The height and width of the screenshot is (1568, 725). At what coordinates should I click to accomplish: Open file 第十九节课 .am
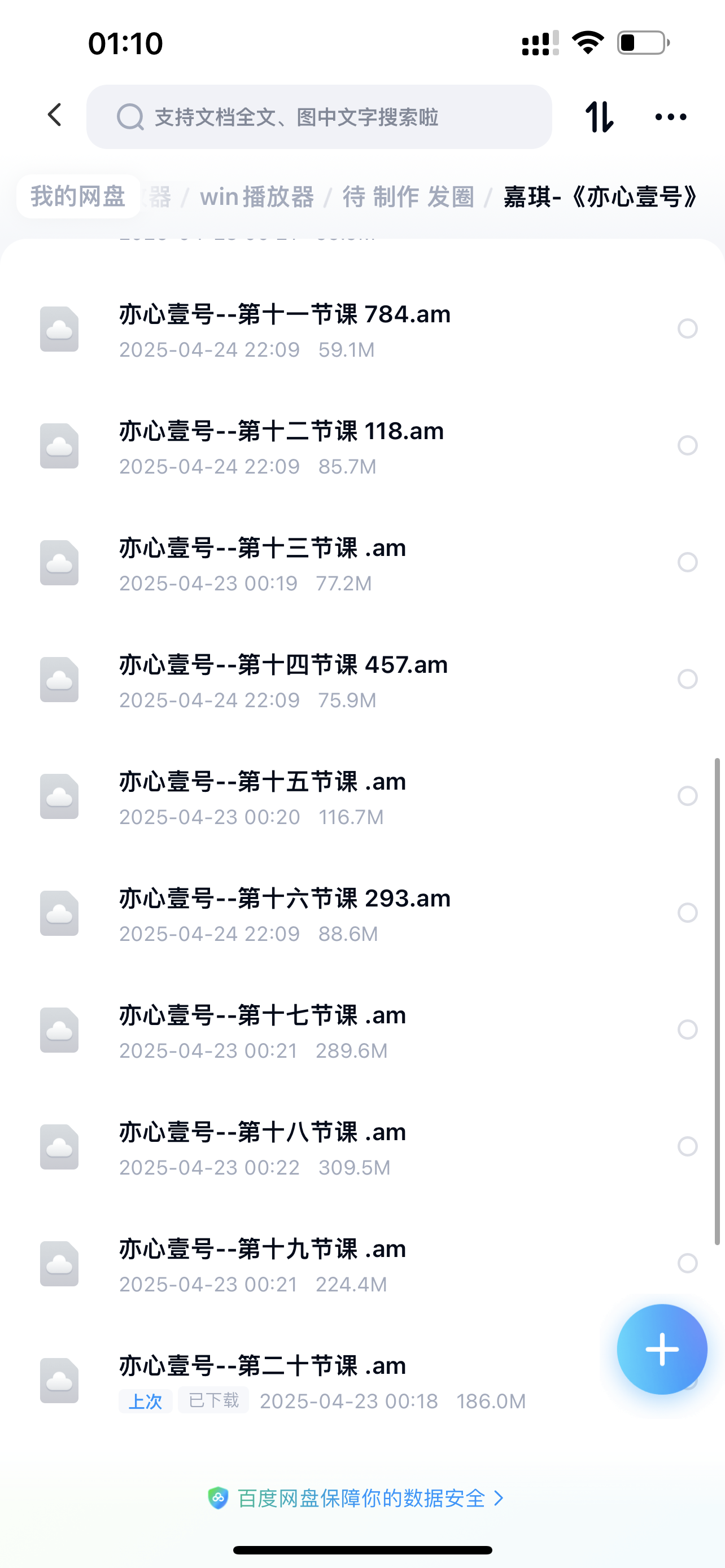[263, 1264]
